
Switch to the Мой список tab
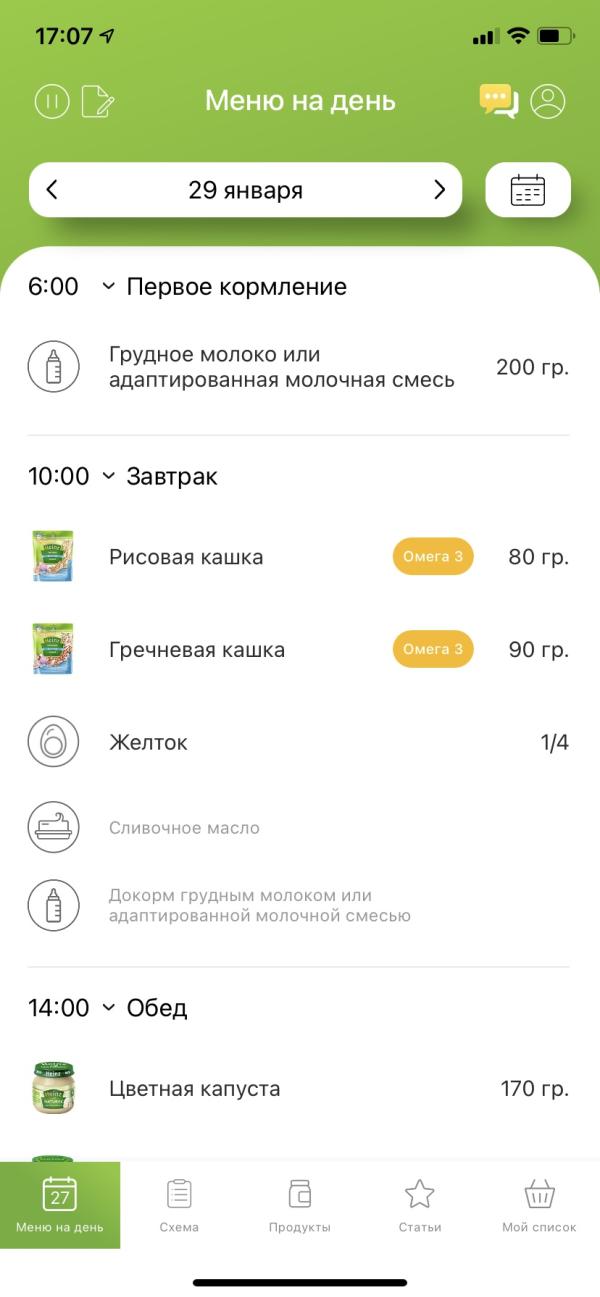(x=539, y=1205)
